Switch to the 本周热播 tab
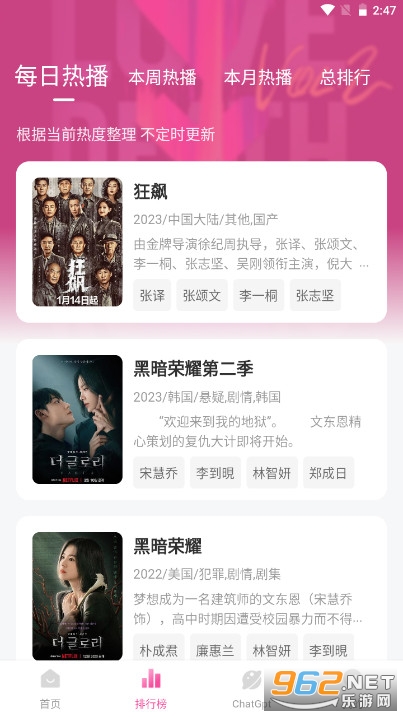The width and height of the screenshot is (403, 717). pyautogui.click(x=162, y=77)
